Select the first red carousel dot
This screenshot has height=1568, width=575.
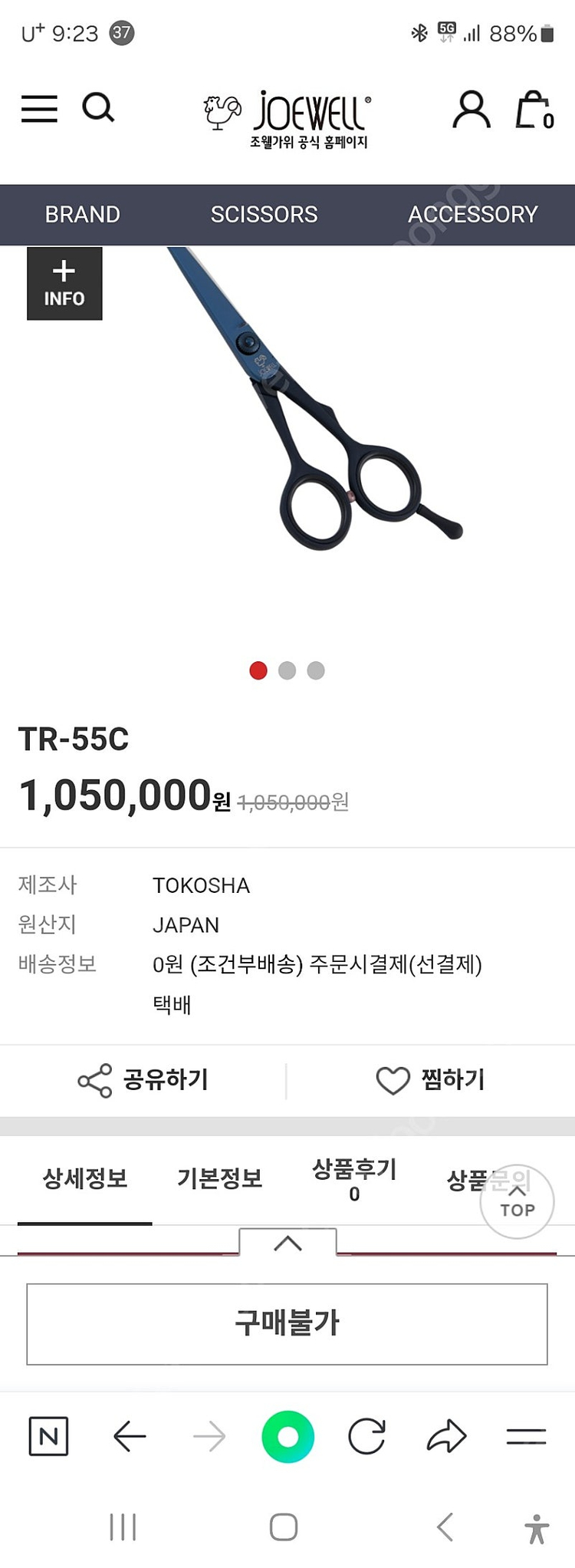pos(258,670)
